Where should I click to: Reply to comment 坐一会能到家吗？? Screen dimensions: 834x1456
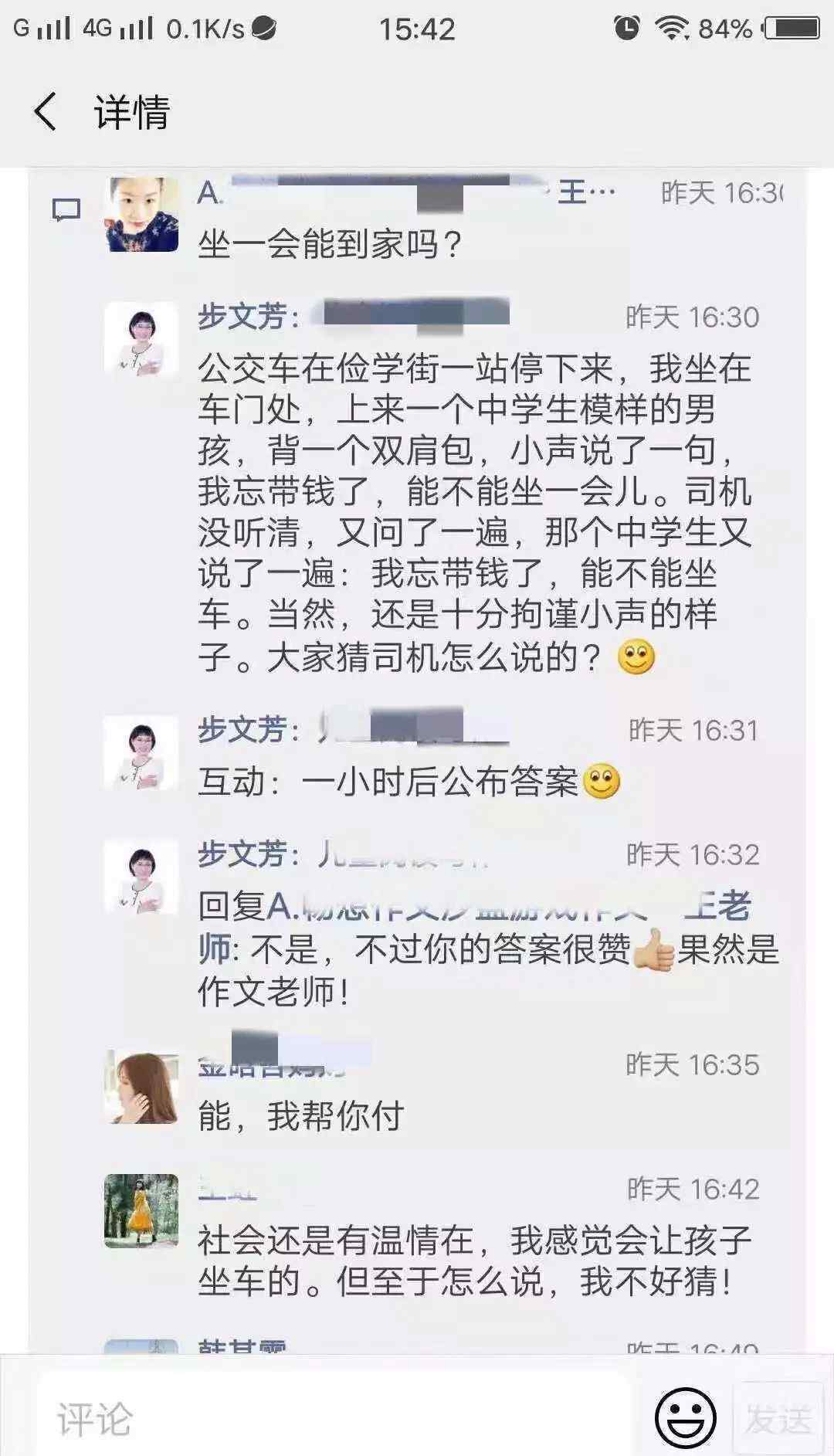pyautogui.click(x=330, y=245)
